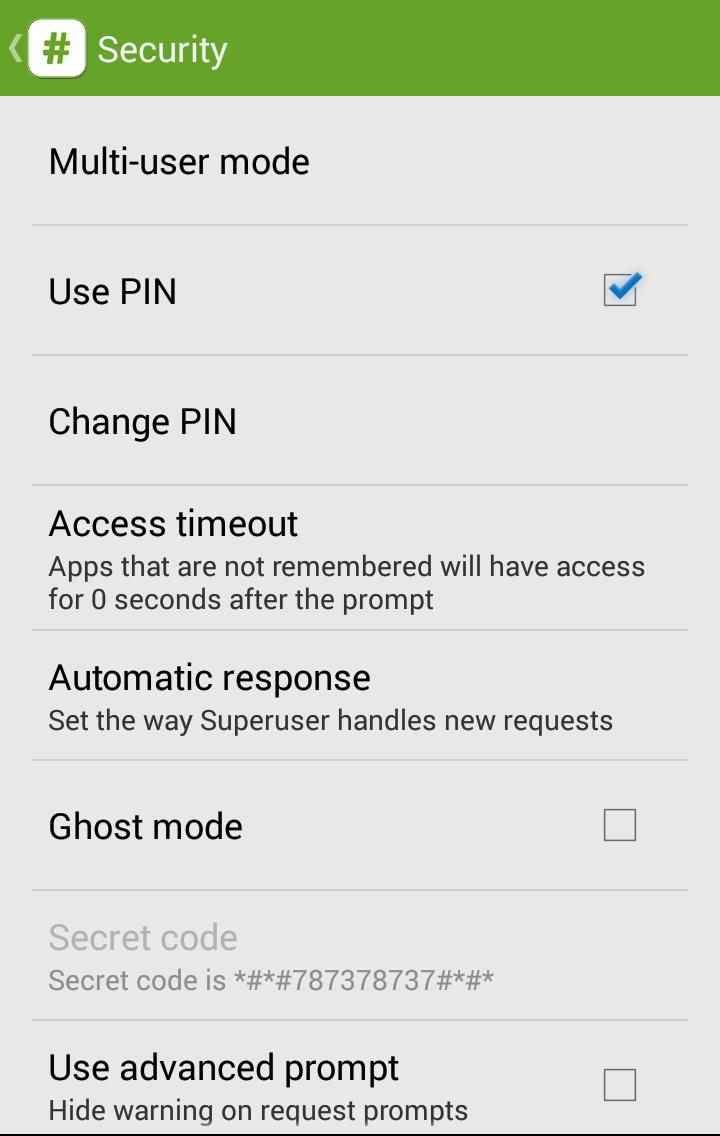Select the Use PIN row label
The height and width of the screenshot is (1136, 720).
click(113, 291)
